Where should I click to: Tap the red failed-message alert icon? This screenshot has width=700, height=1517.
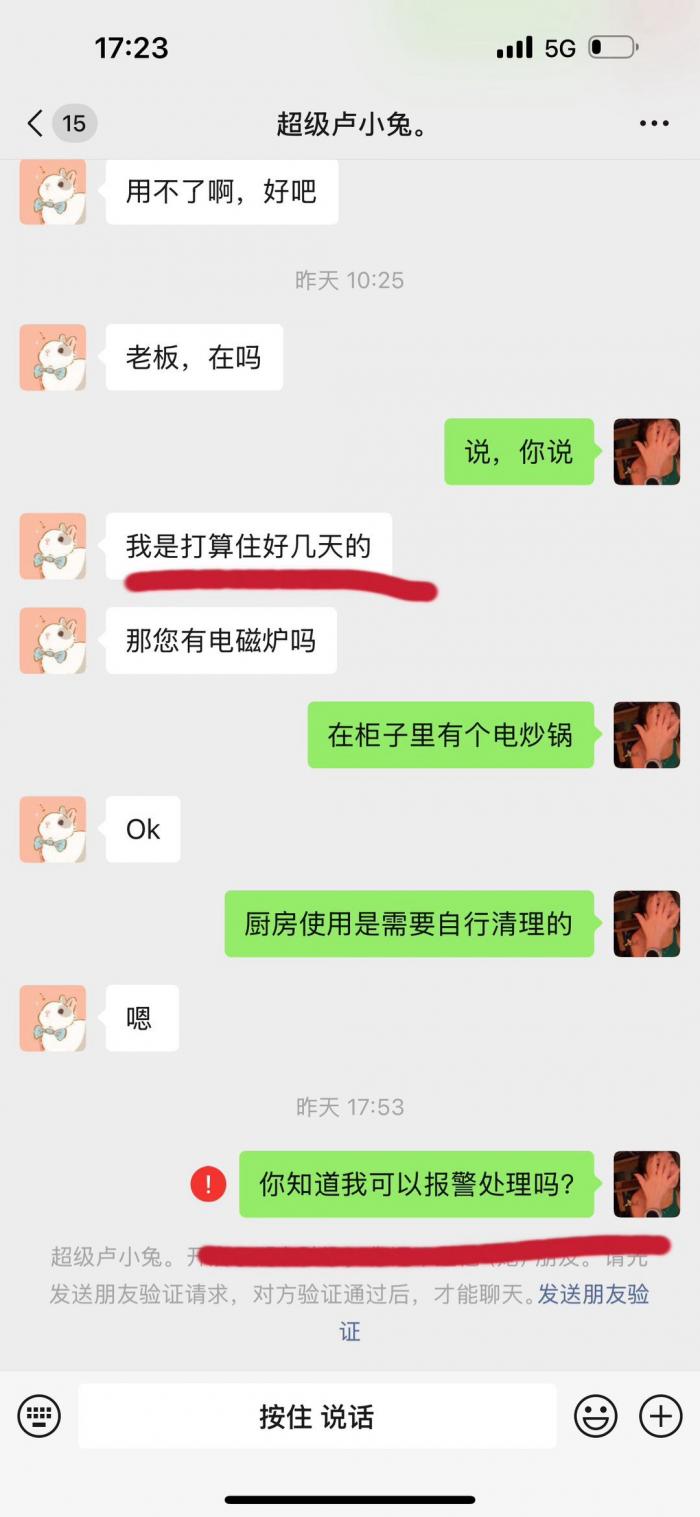pyautogui.click(x=208, y=1185)
